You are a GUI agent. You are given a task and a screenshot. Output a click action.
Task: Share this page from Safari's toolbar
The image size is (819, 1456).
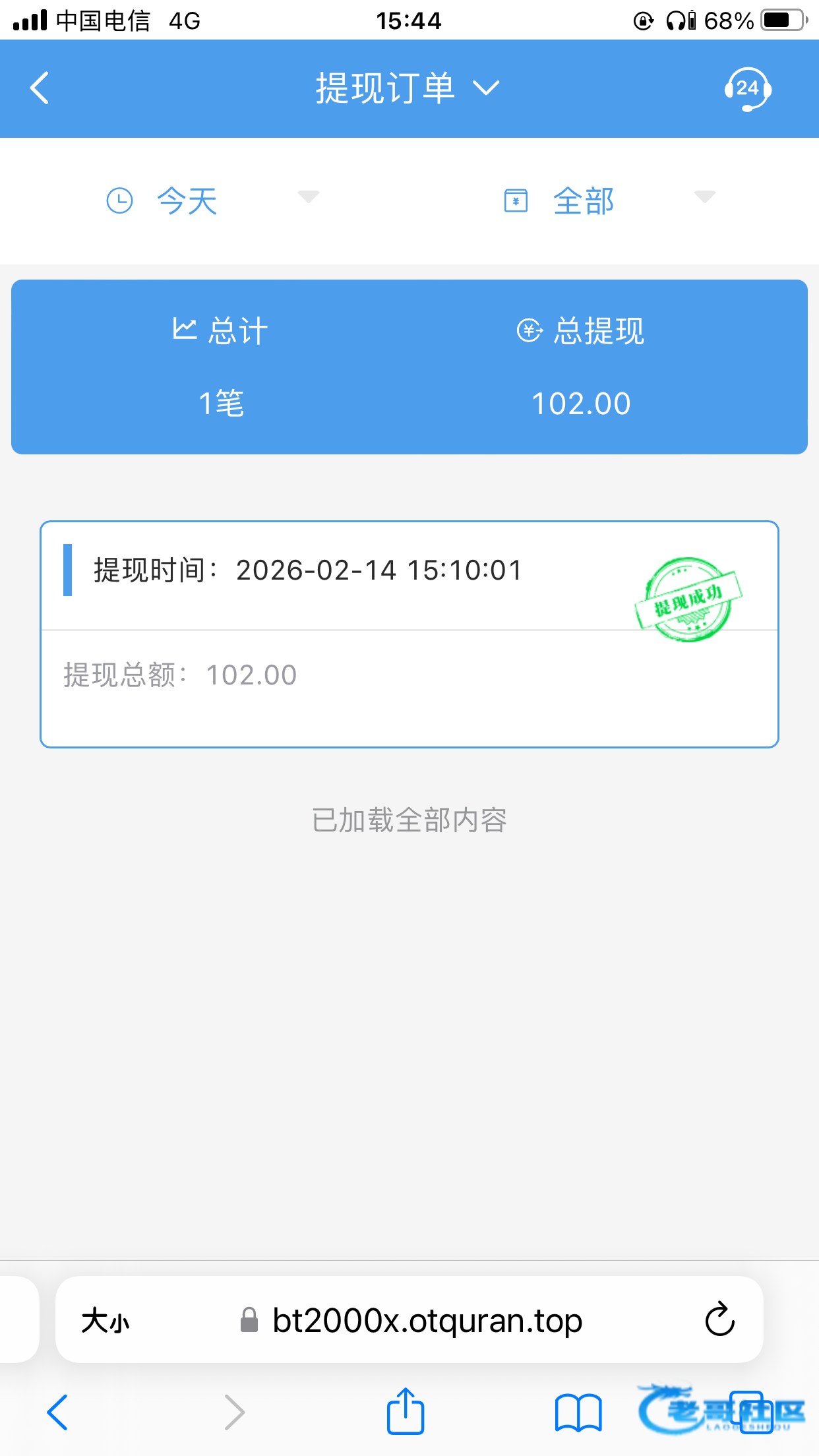click(405, 1411)
